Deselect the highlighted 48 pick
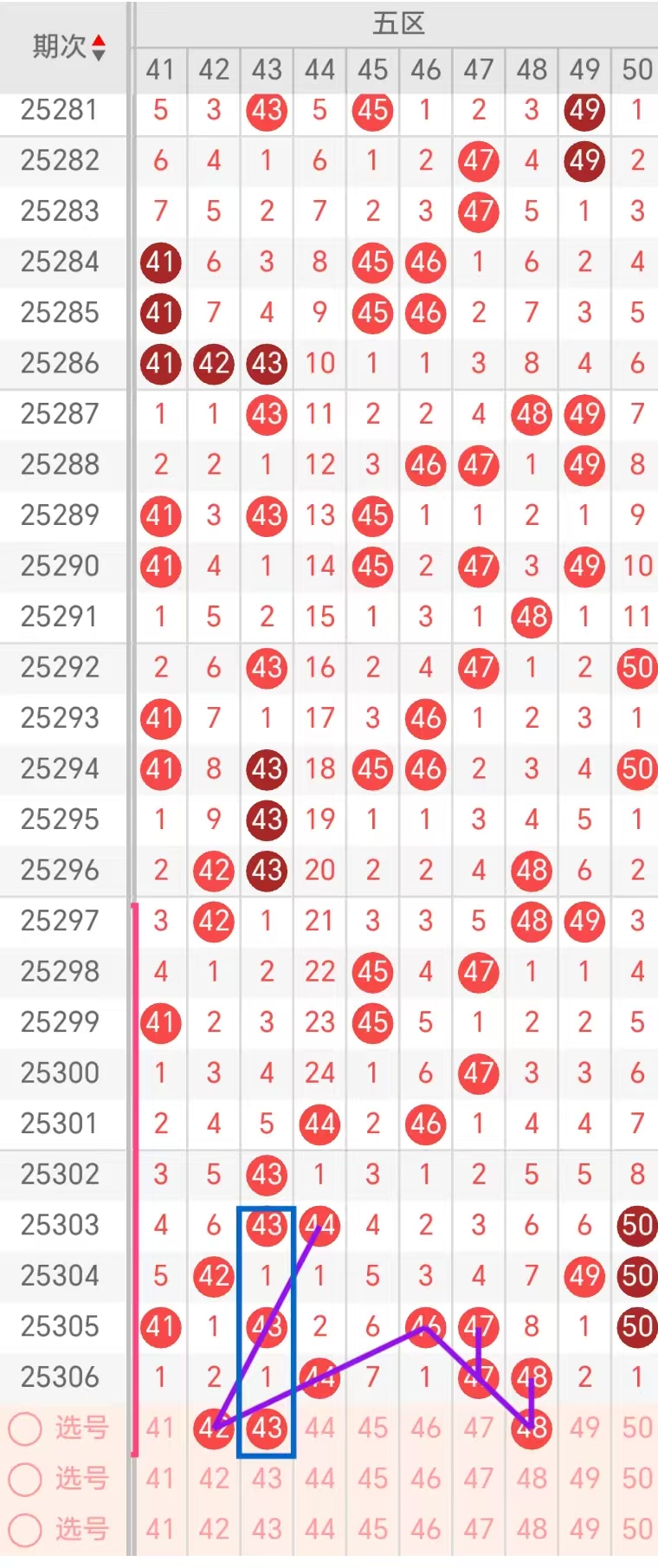Image resolution: width=658 pixels, height=1568 pixels. pyautogui.click(x=532, y=1428)
